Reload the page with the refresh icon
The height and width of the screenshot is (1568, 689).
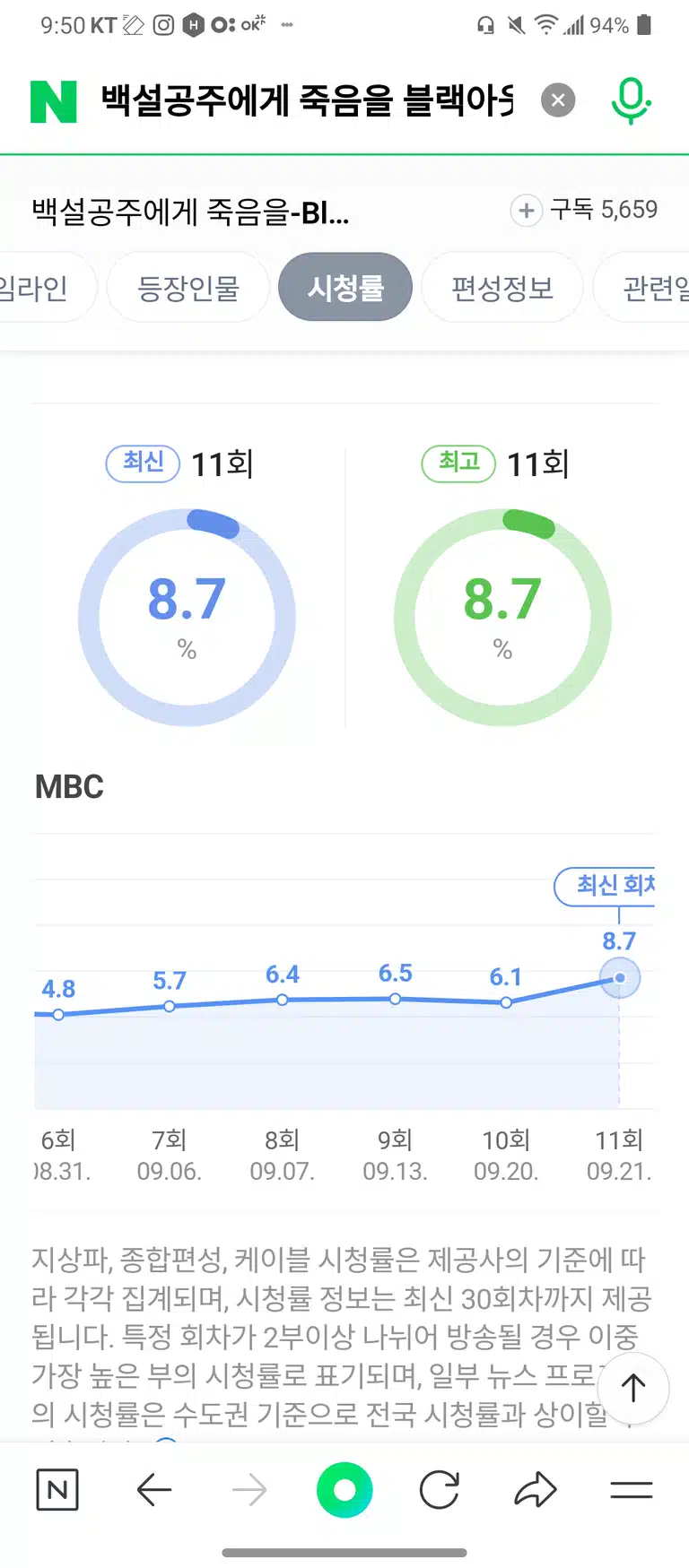click(x=440, y=1490)
